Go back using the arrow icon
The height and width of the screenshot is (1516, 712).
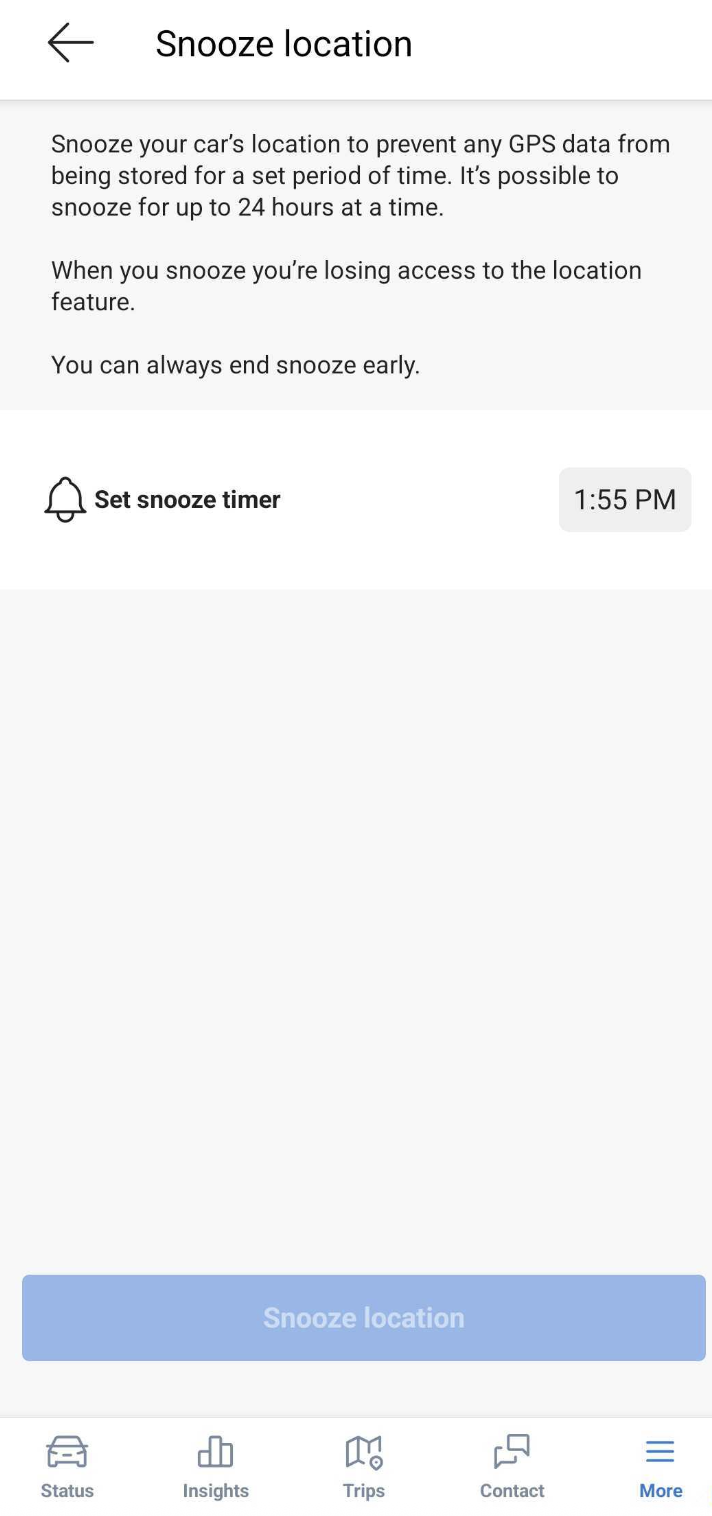pos(70,44)
